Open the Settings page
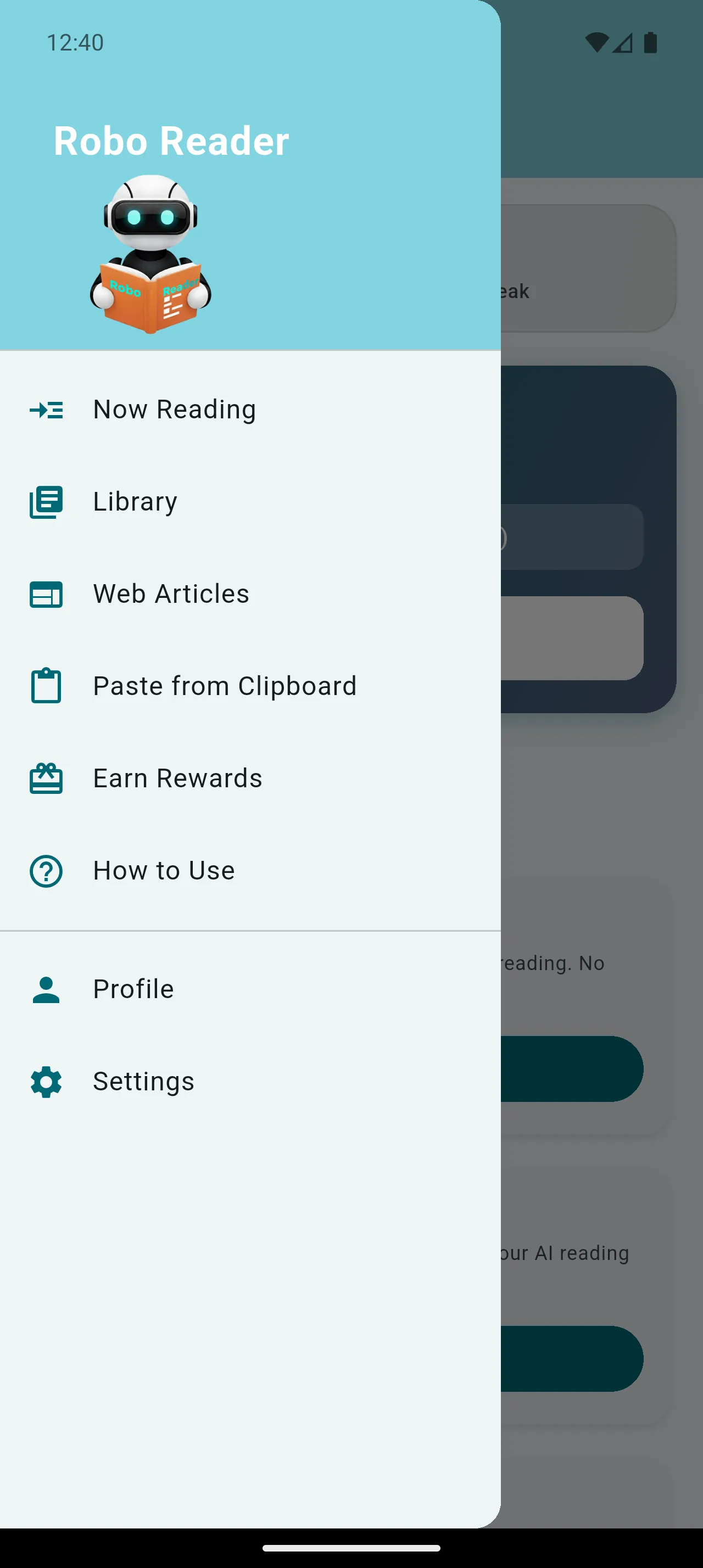703x1568 pixels. (143, 1082)
